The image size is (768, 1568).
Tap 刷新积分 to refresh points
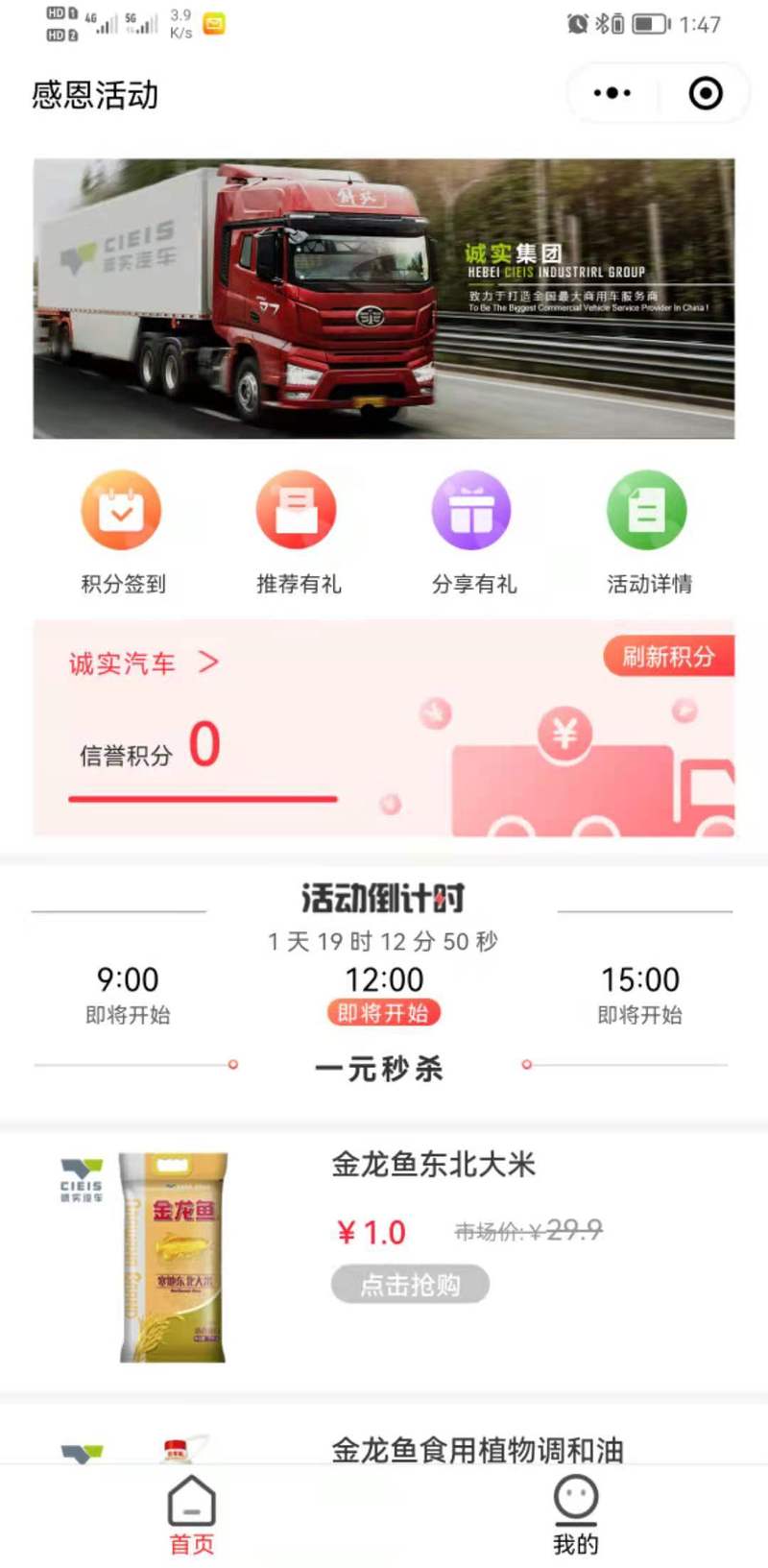pyautogui.click(x=669, y=657)
